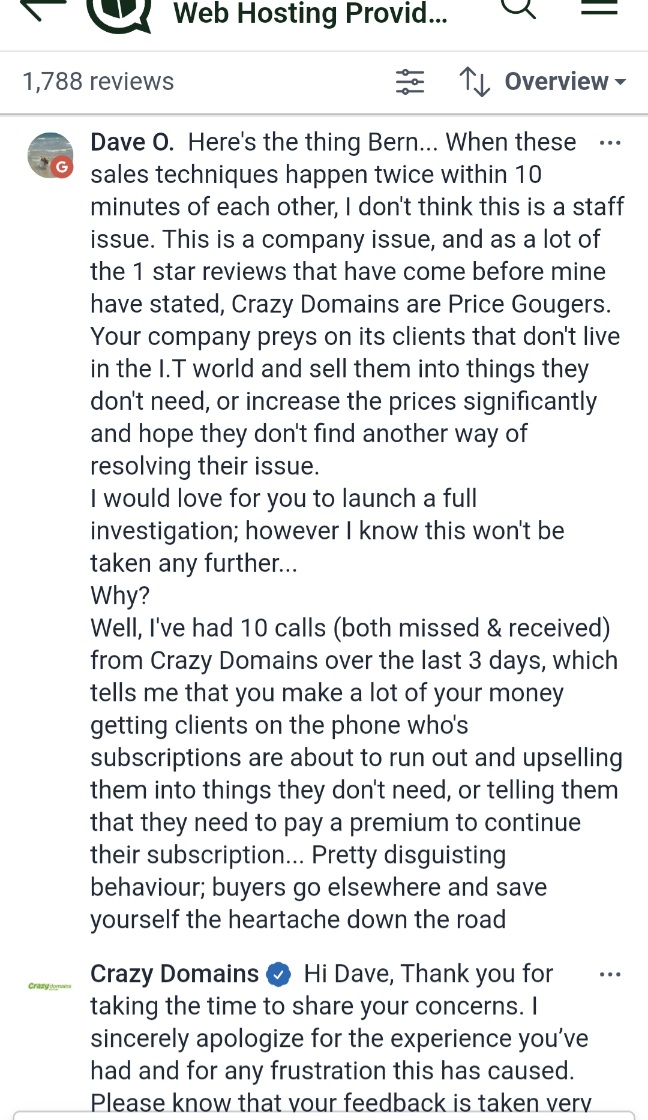648x1120 pixels.
Task: Open more options on Dave O.'s review
Action: tap(610, 143)
